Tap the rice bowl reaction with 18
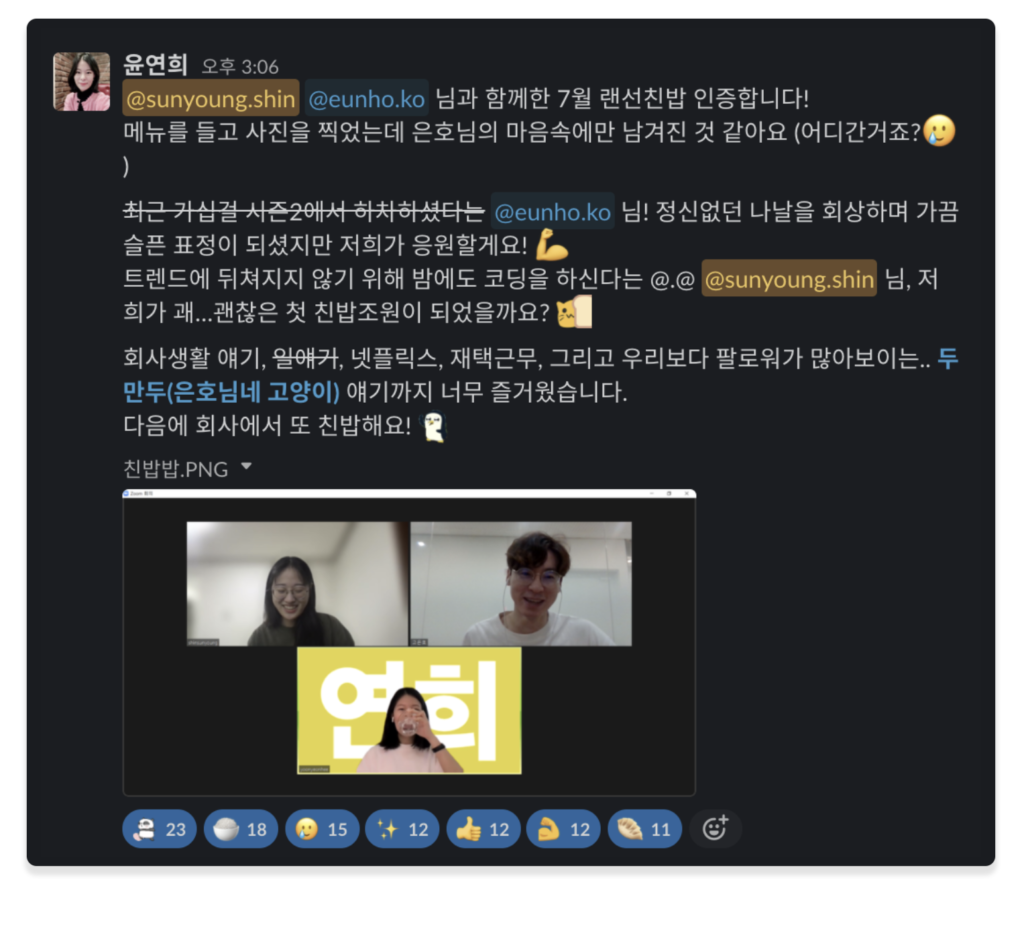The width and height of the screenshot is (1024, 935). click(x=241, y=829)
